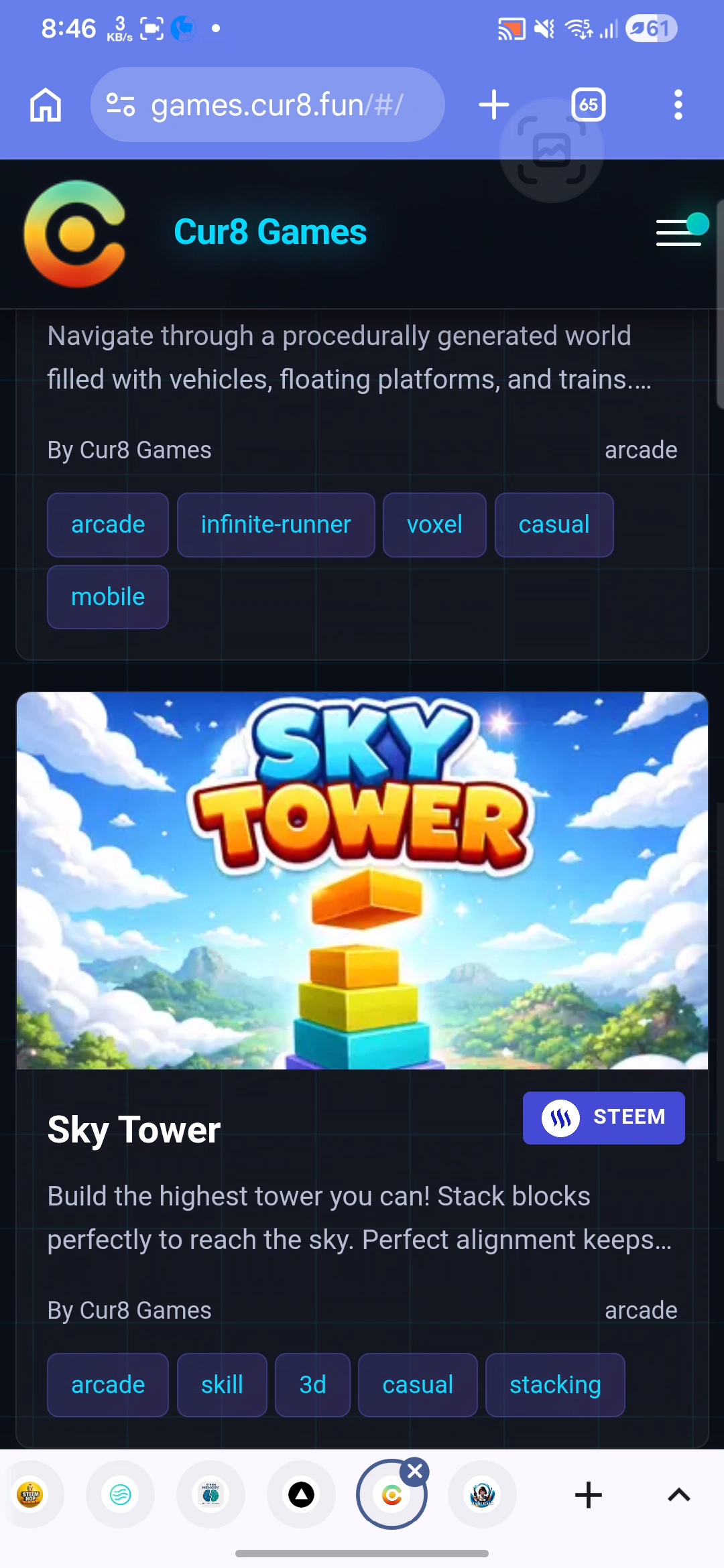Tap the floating screenshot capture button
Image resolution: width=724 pixels, height=1568 pixels.
[x=552, y=151]
